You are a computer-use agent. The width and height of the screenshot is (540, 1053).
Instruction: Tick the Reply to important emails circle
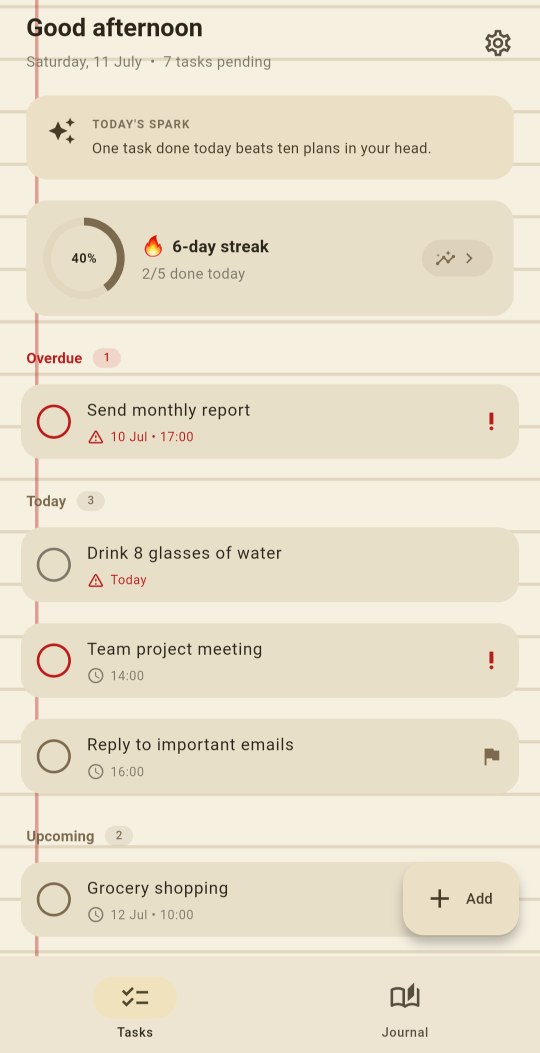(x=54, y=757)
